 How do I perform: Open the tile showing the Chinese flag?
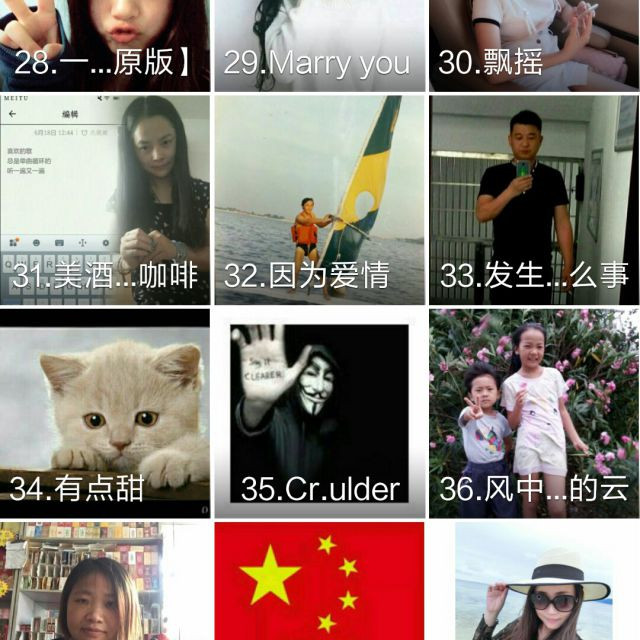pos(319,582)
